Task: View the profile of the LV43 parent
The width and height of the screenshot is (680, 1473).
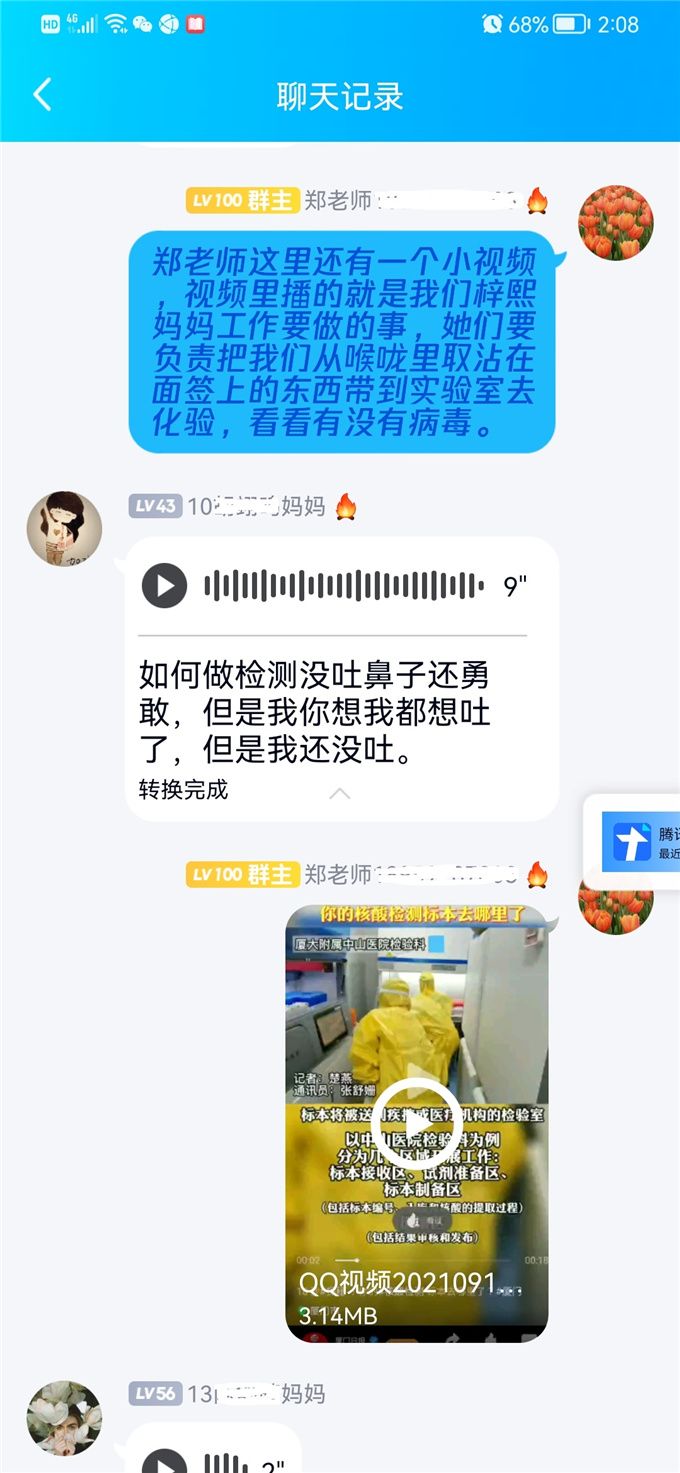Action: pyautogui.click(x=64, y=528)
